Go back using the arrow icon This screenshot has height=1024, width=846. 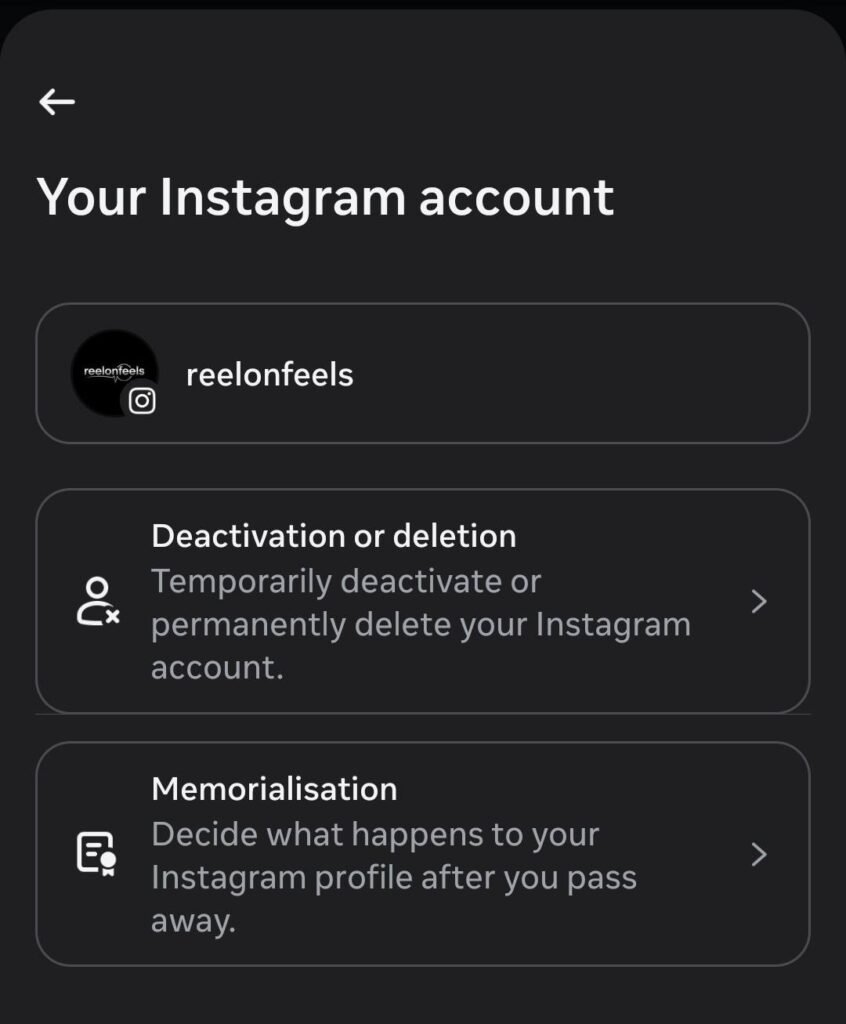click(x=57, y=101)
